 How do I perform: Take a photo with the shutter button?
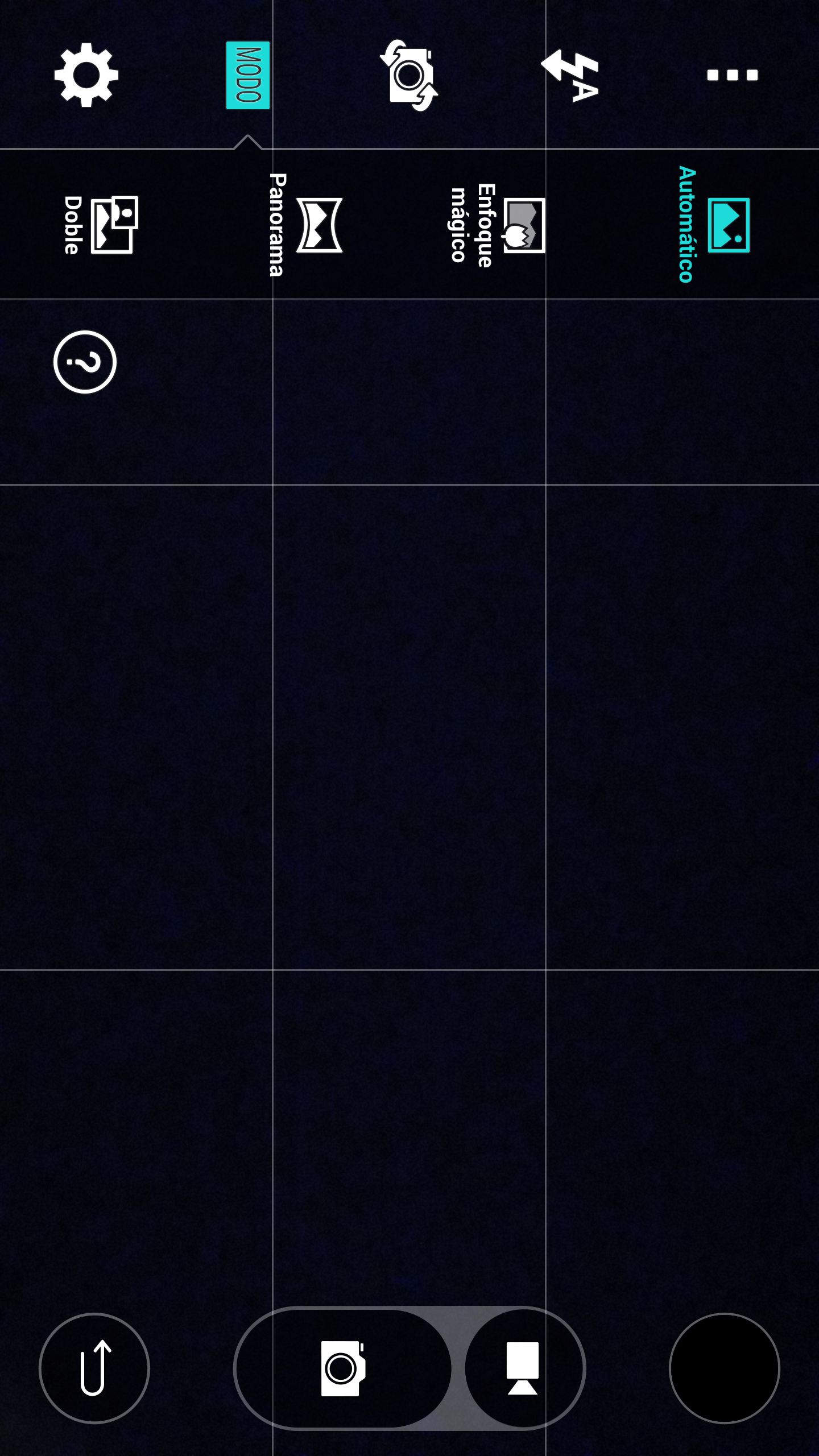point(343,1368)
